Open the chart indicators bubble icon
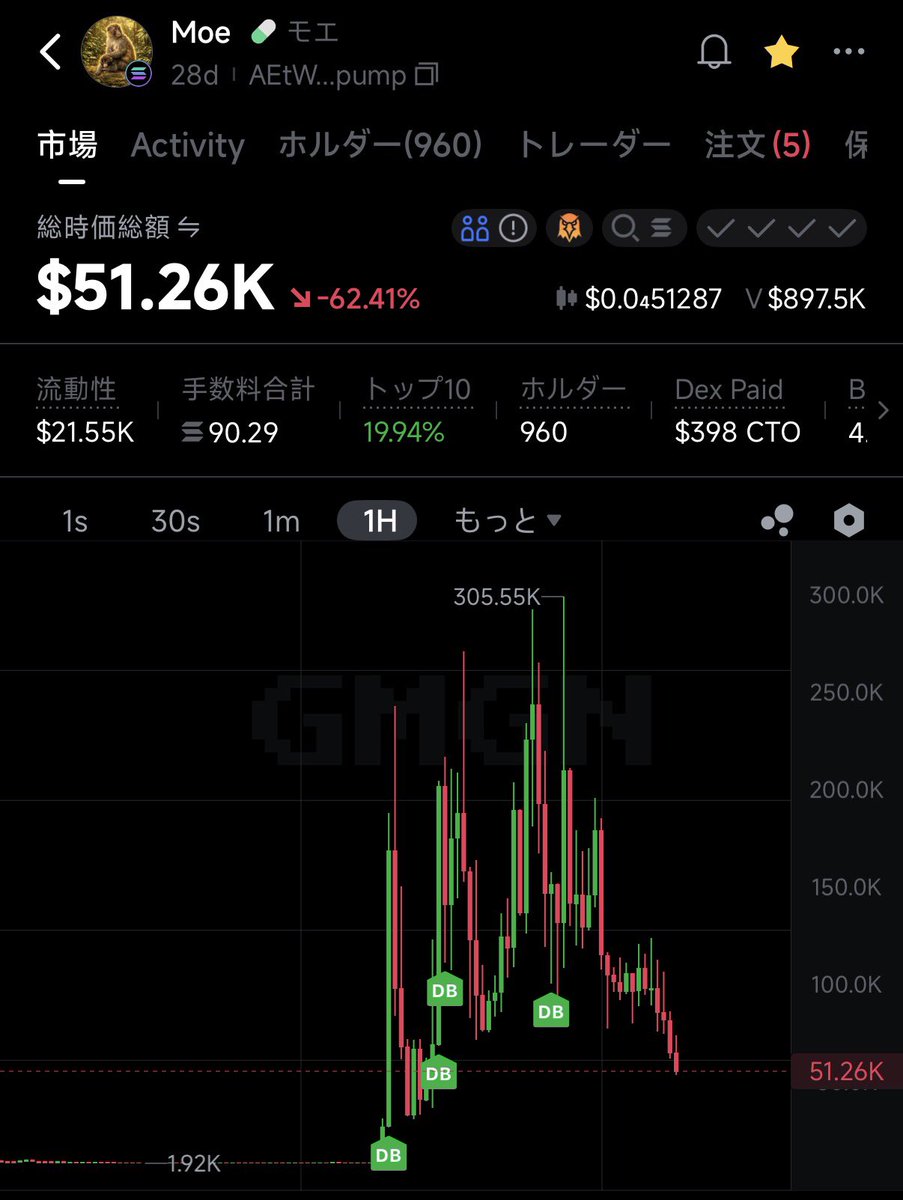The height and width of the screenshot is (1200, 903). pos(777,521)
